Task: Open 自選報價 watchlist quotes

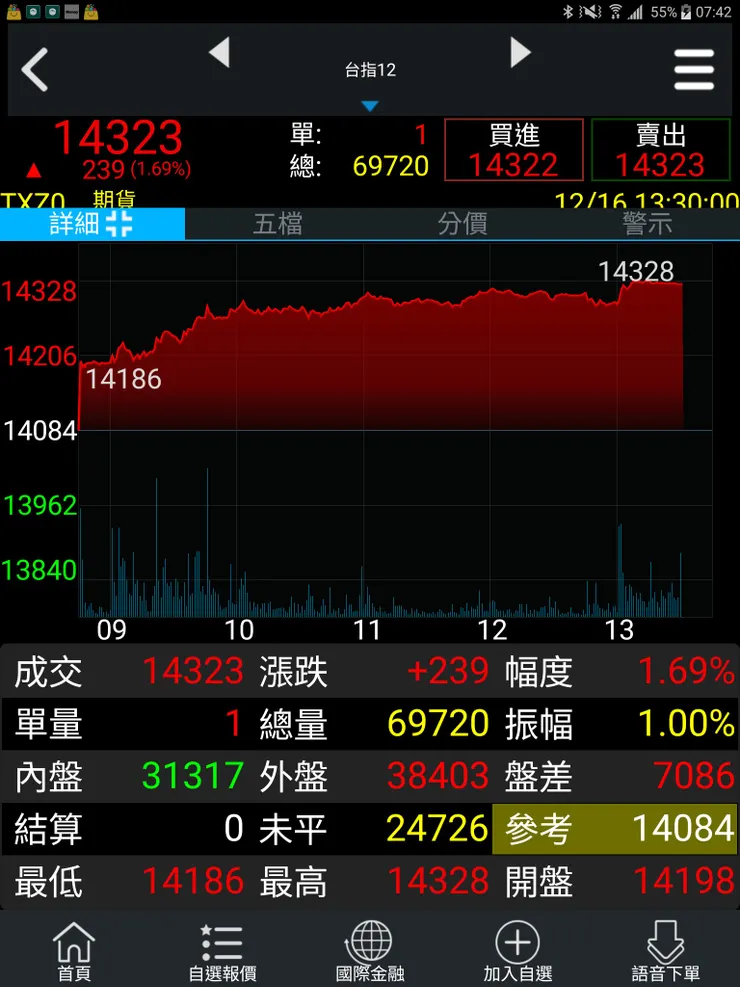Action: [x=222, y=951]
